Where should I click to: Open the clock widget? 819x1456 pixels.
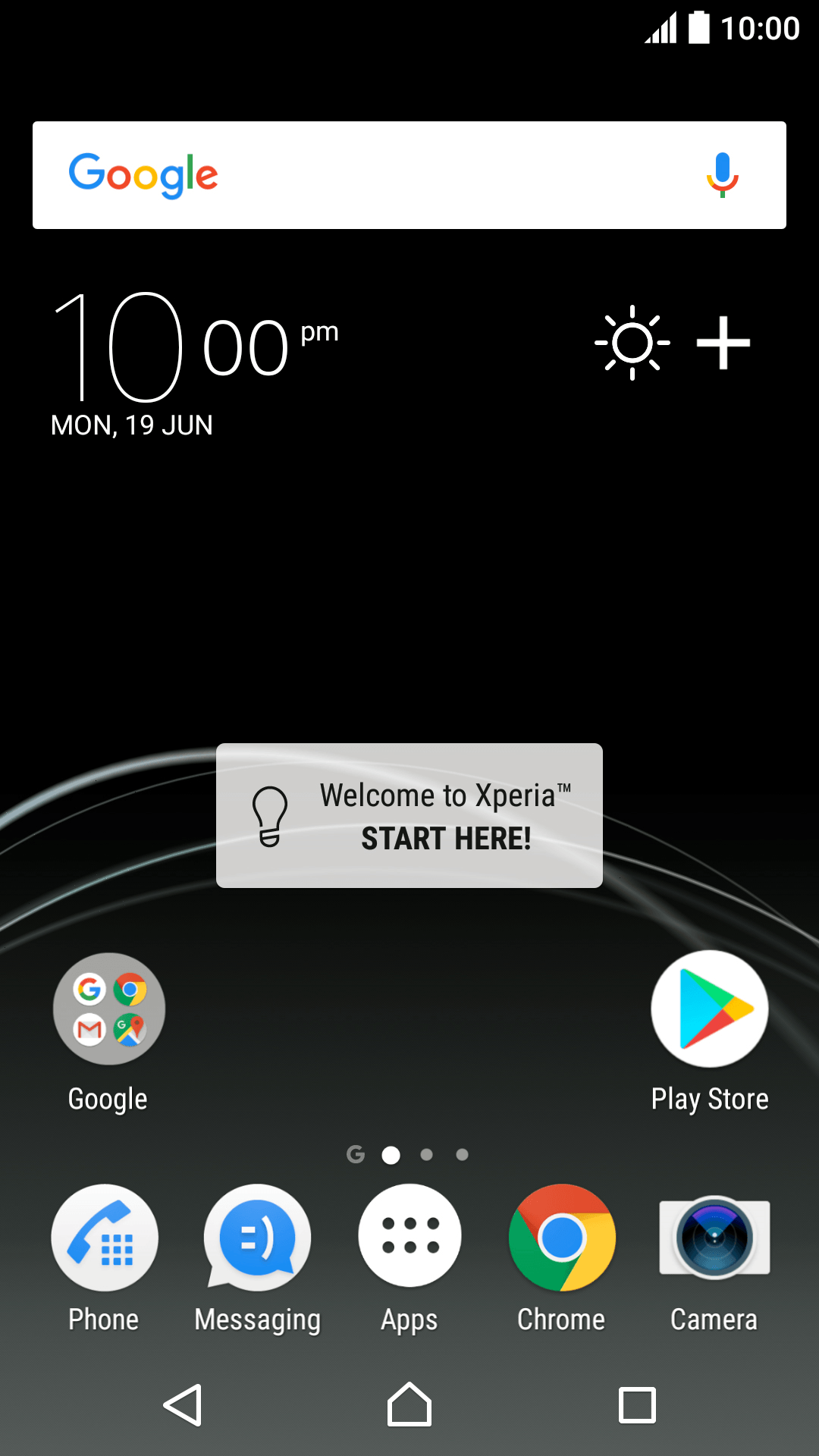point(193,356)
